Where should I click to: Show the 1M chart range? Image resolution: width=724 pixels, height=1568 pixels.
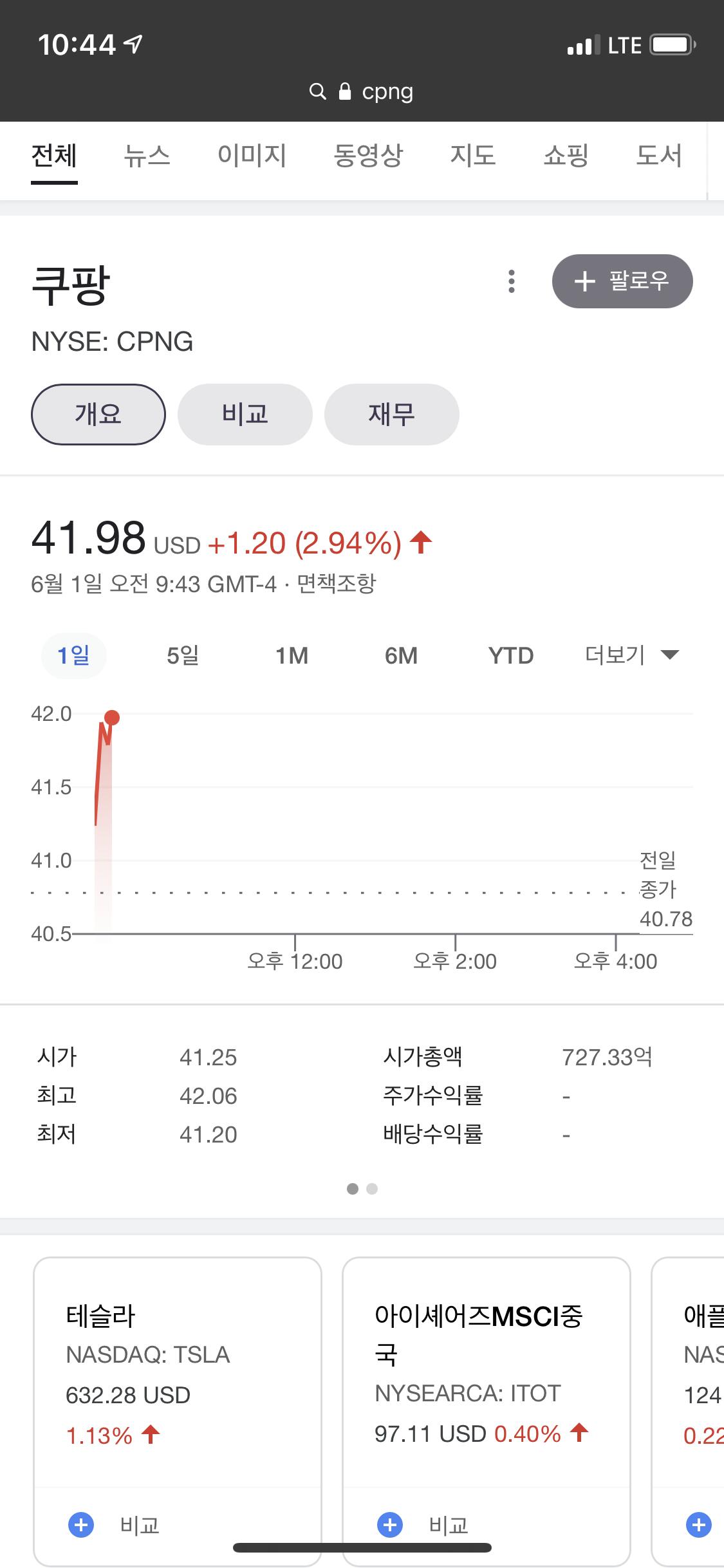(292, 656)
